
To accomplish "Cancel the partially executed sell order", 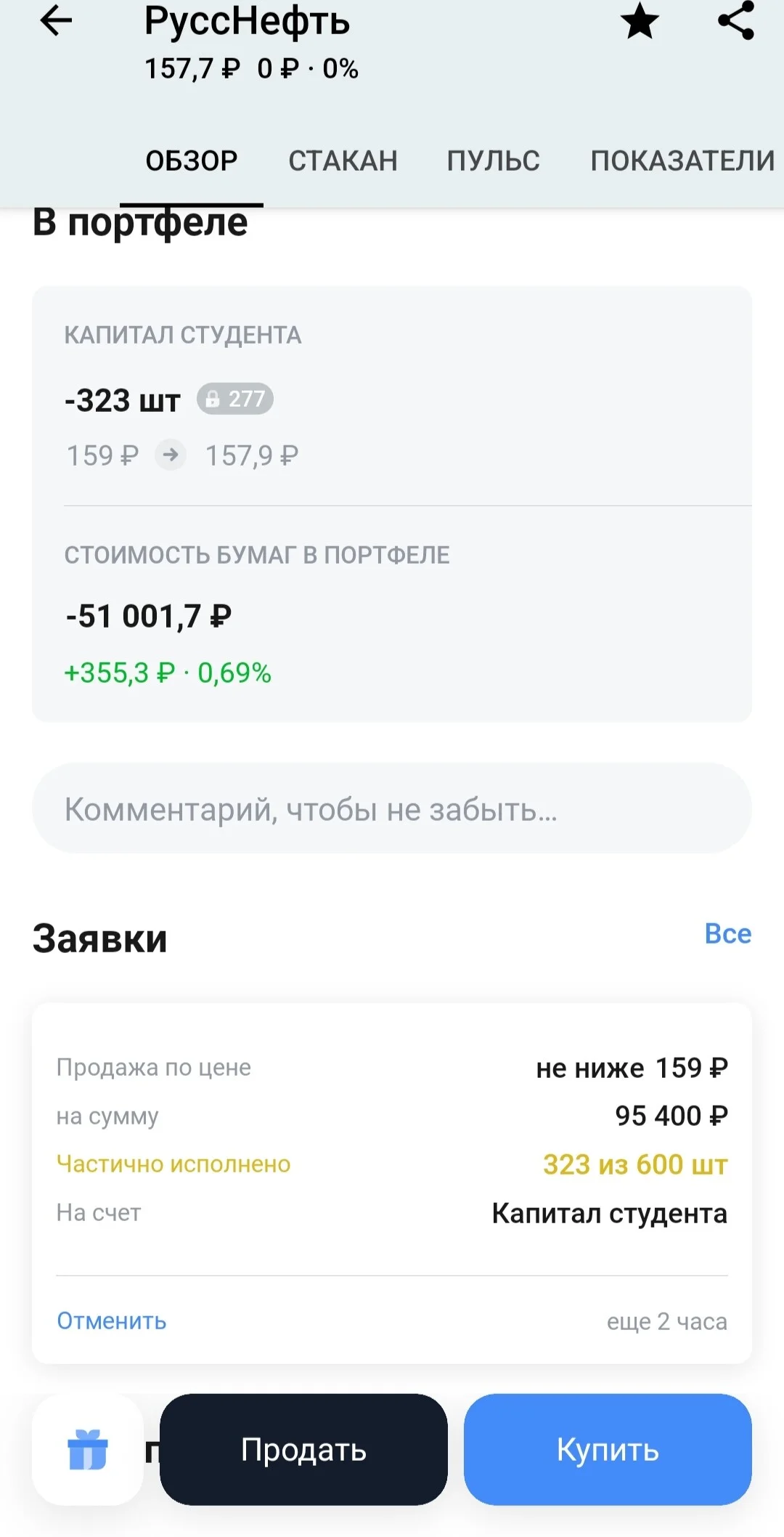I will pyautogui.click(x=112, y=1321).
